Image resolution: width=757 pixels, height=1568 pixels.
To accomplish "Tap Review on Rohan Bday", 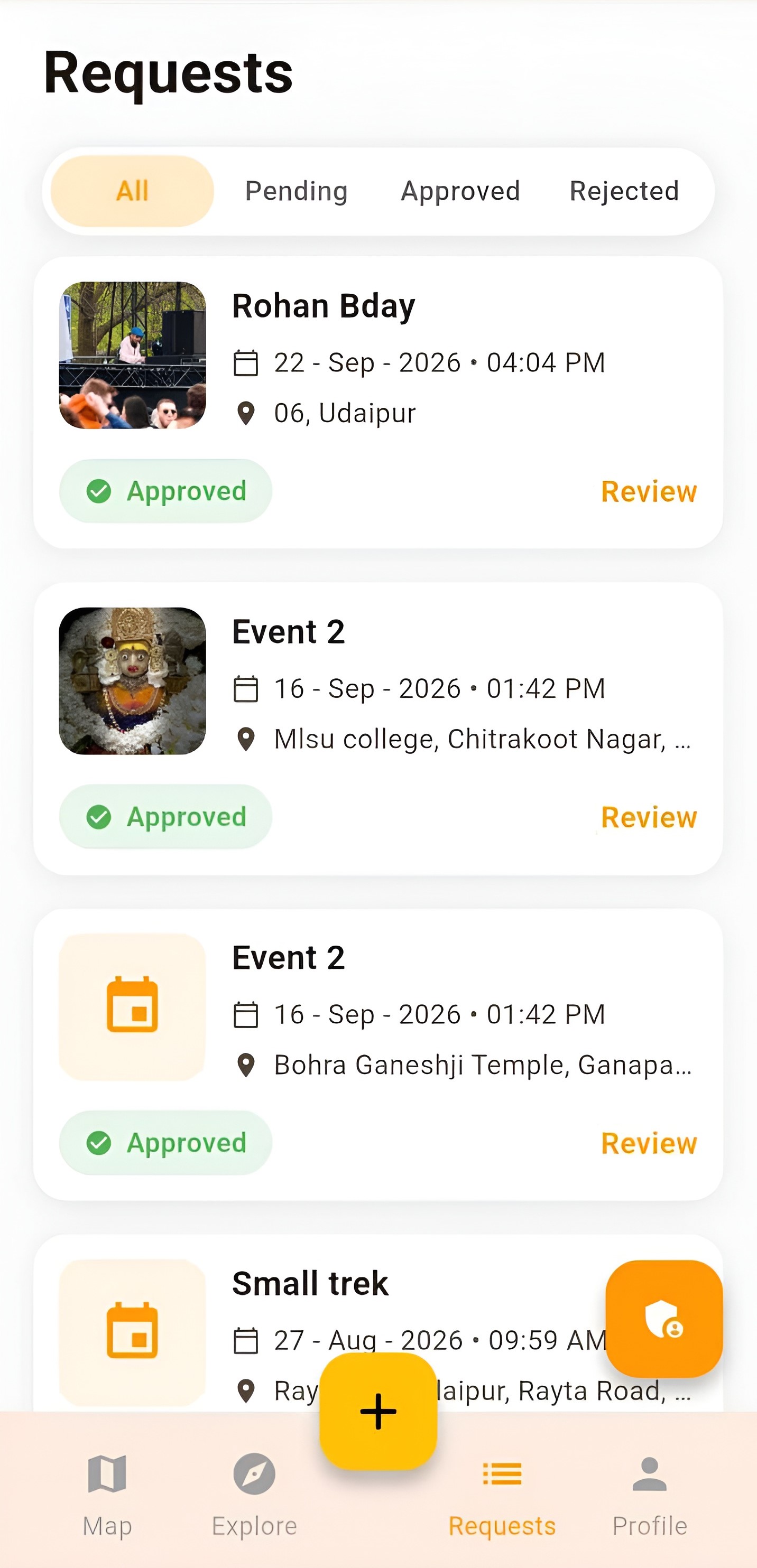I will 649,491.
